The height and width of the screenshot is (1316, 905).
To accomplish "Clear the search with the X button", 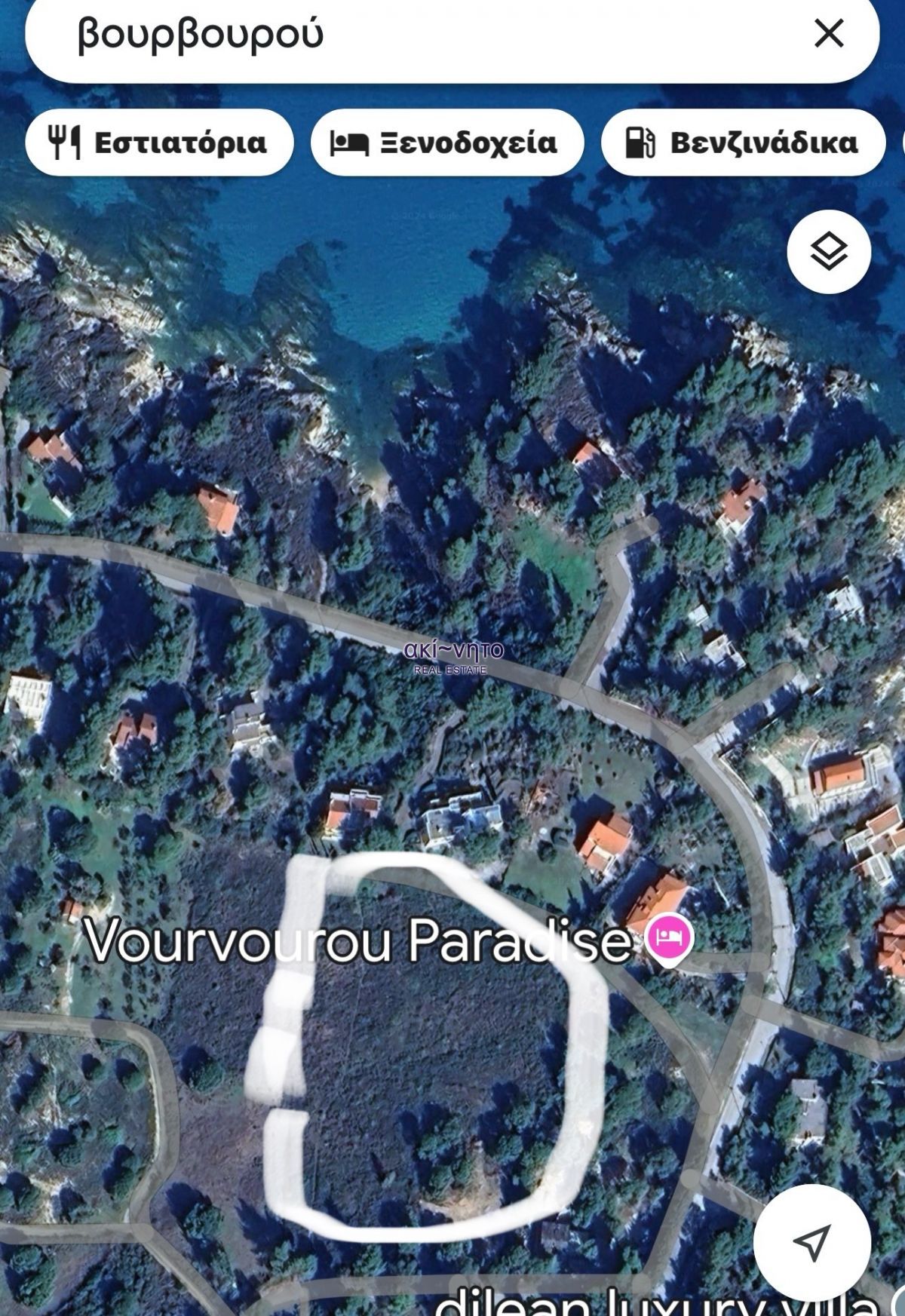I will [829, 34].
